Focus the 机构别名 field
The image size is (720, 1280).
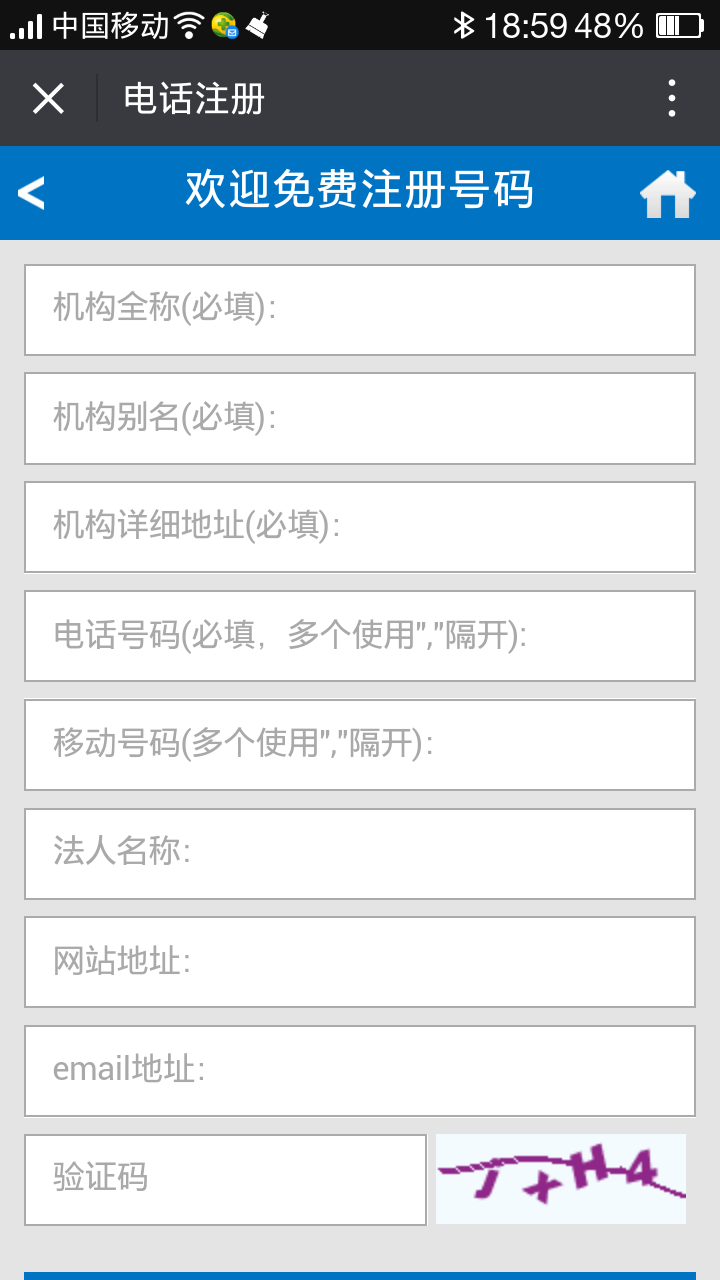point(360,419)
